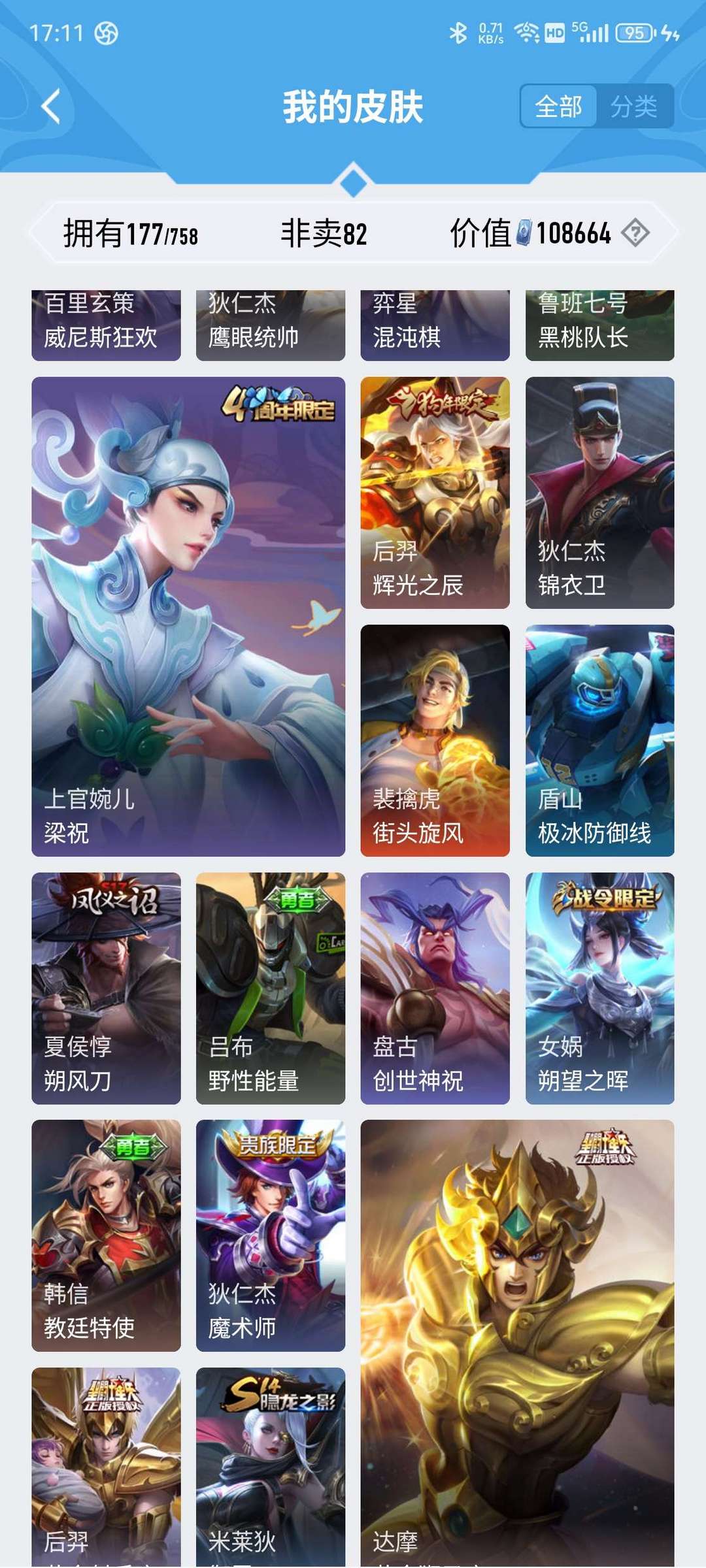This screenshot has width=706, height=1568.
Task: View 后羿 辉光之辰 skin
Action: pyautogui.click(x=435, y=493)
